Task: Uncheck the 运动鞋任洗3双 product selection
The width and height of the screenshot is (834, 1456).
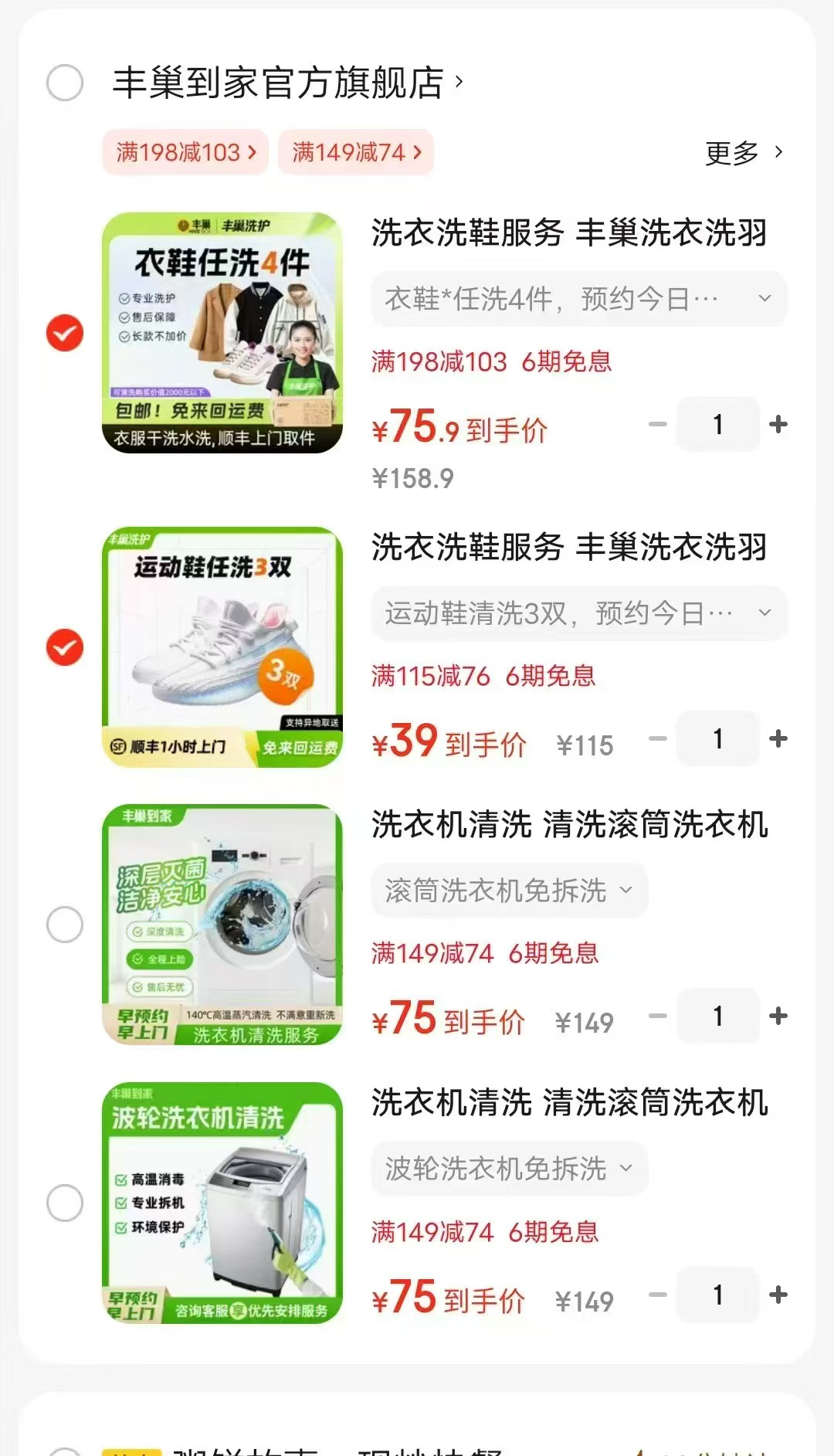Action: pyautogui.click(x=64, y=647)
